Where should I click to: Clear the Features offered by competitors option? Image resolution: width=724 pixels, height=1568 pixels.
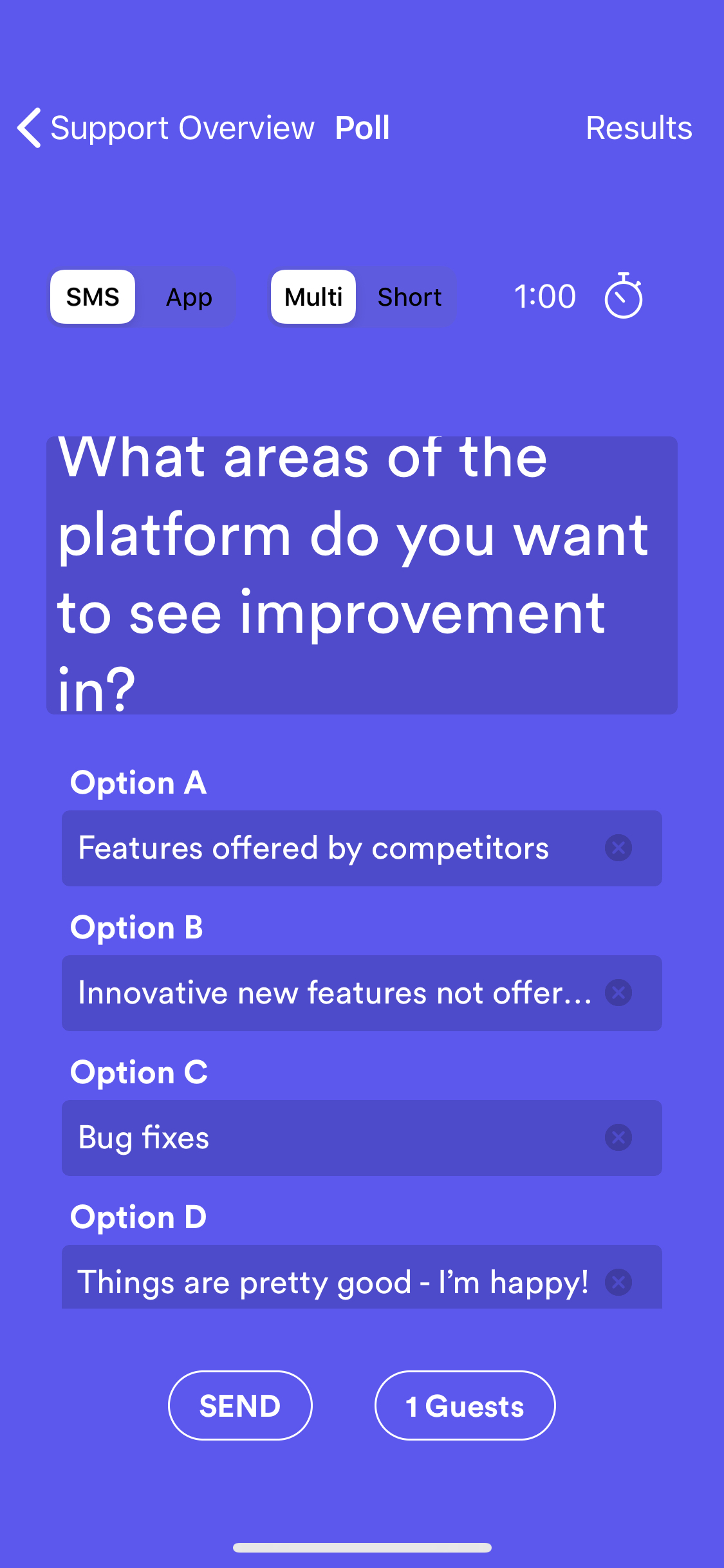click(618, 848)
